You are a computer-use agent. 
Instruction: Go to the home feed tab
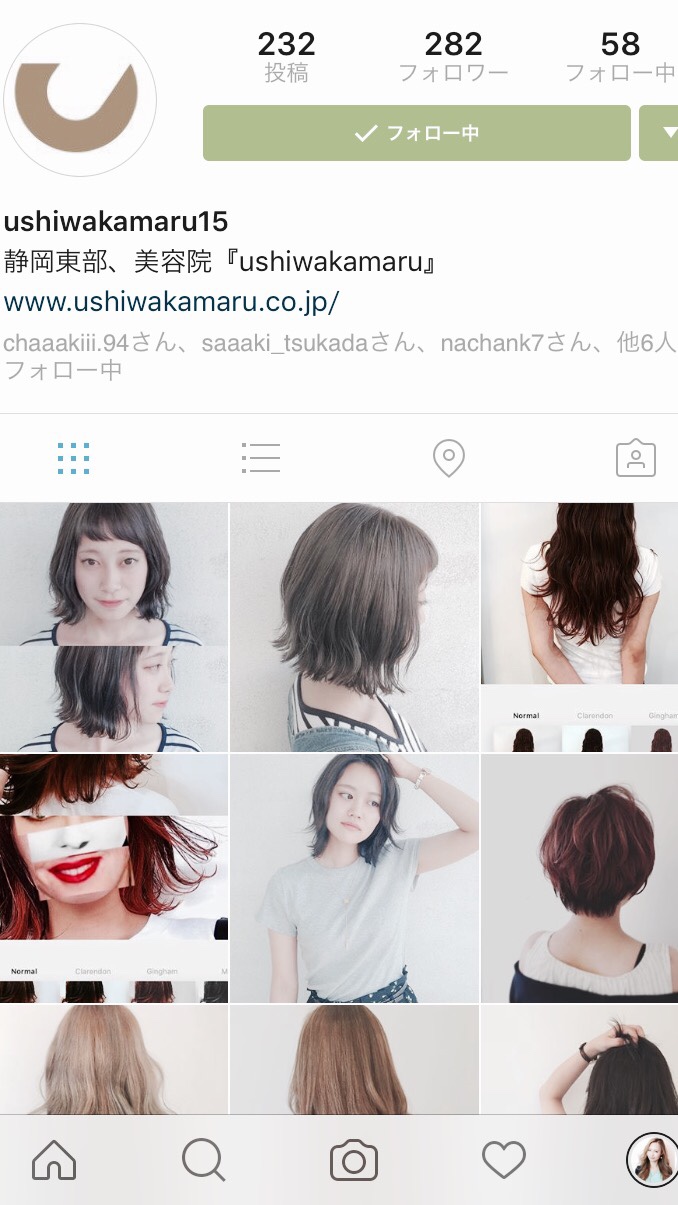tap(54, 1160)
